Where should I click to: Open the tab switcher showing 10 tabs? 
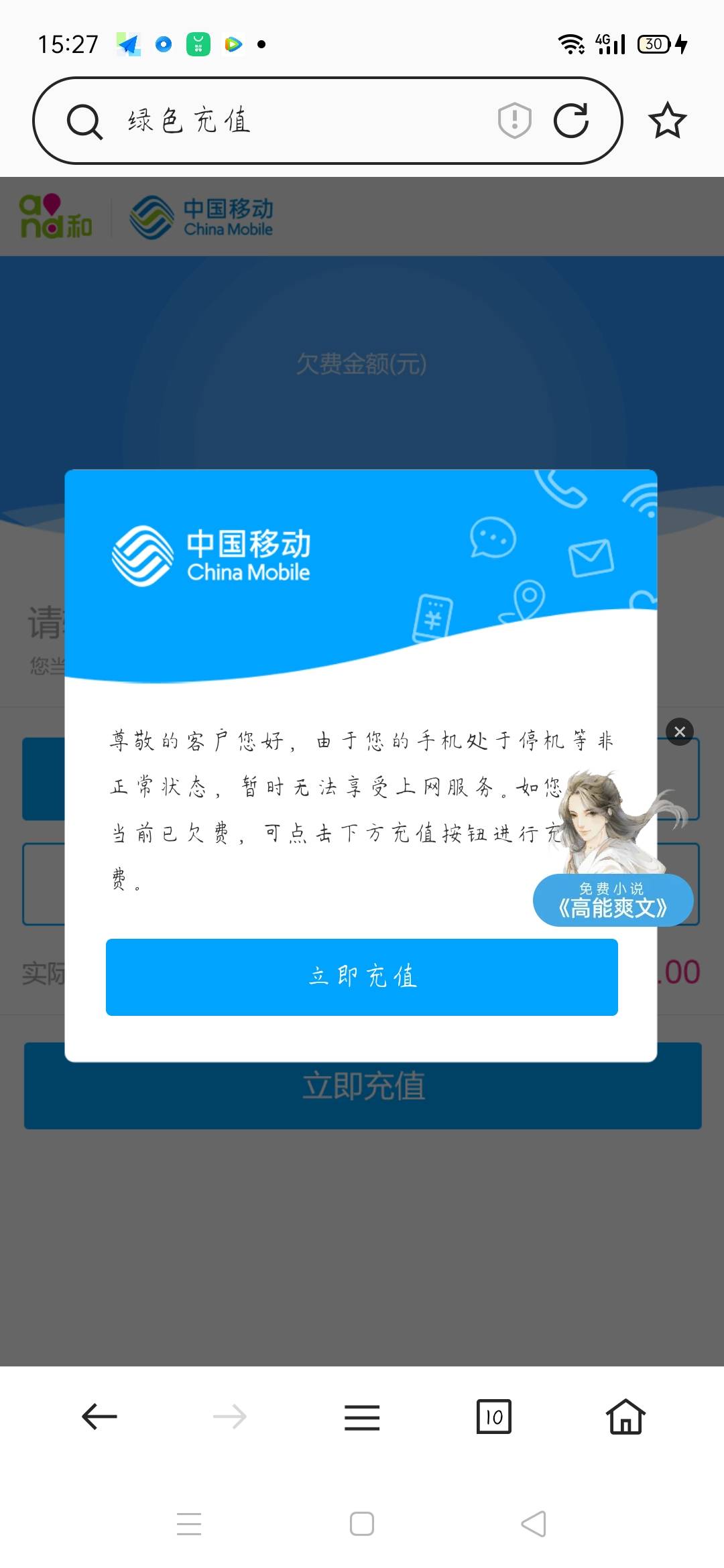(x=493, y=1417)
